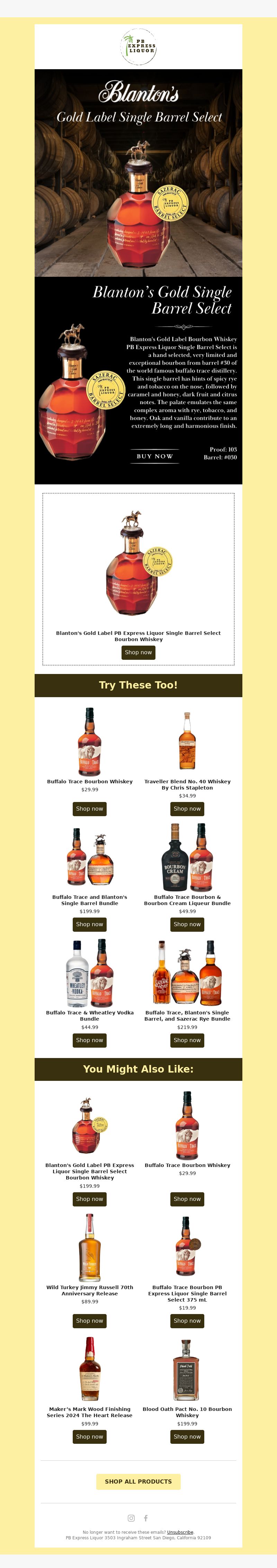Shop Maker's Mark Wood Finishing Series 2024
277x1568 pixels.
(x=89, y=1437)
